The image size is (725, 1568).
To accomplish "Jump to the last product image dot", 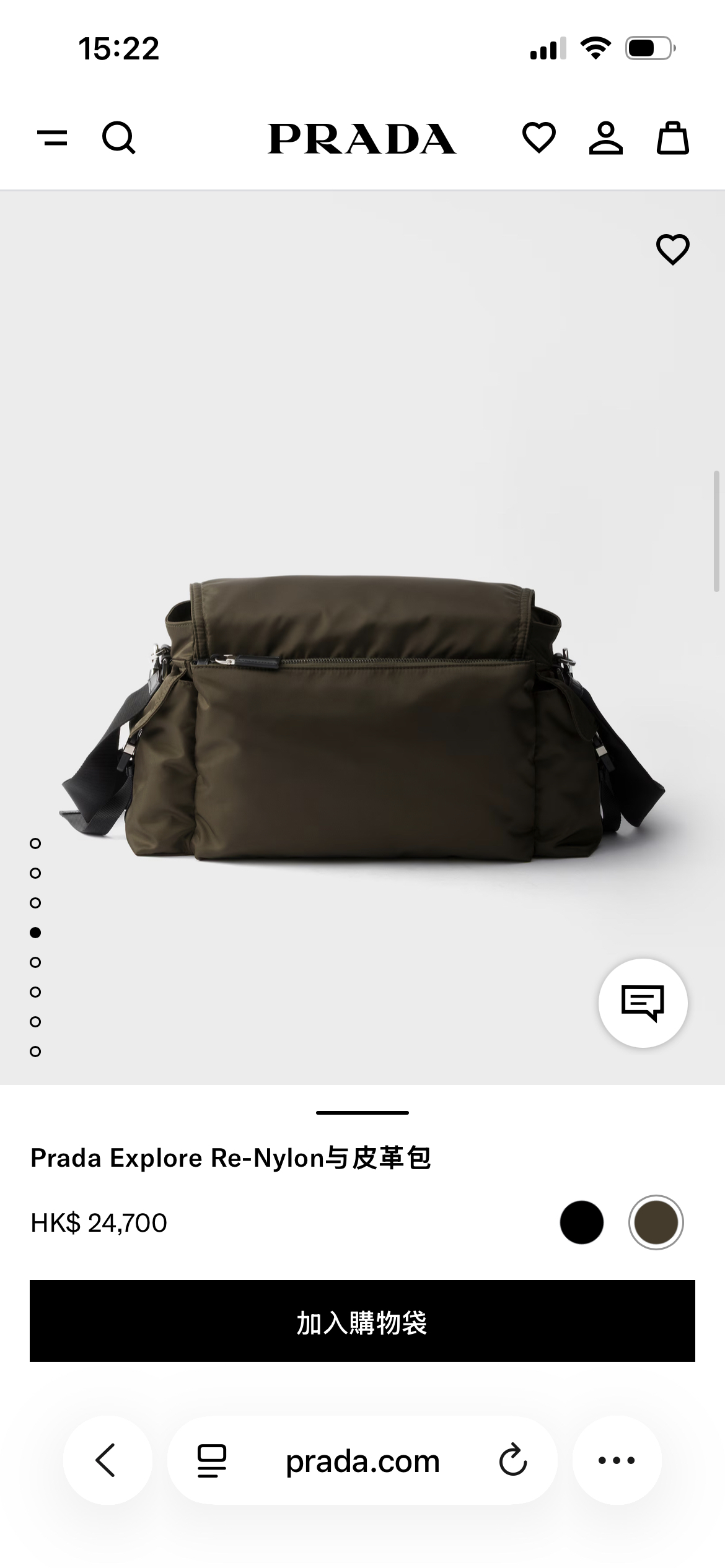I will click(35, 1052).
